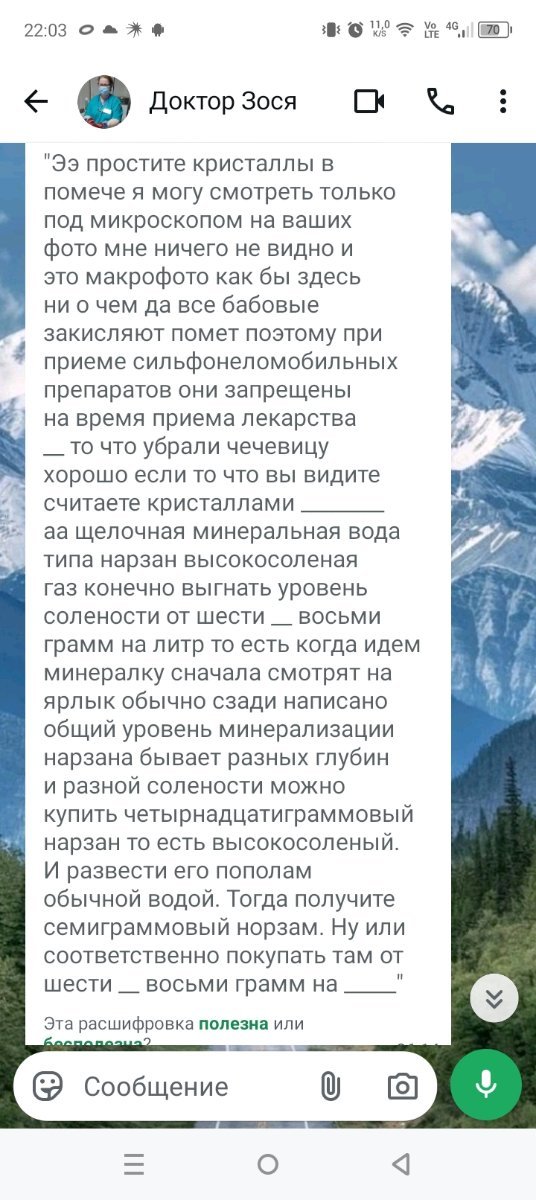This screenshot has height=1200, width=536.
Task: Go to the home screen
Action: 268,1164
